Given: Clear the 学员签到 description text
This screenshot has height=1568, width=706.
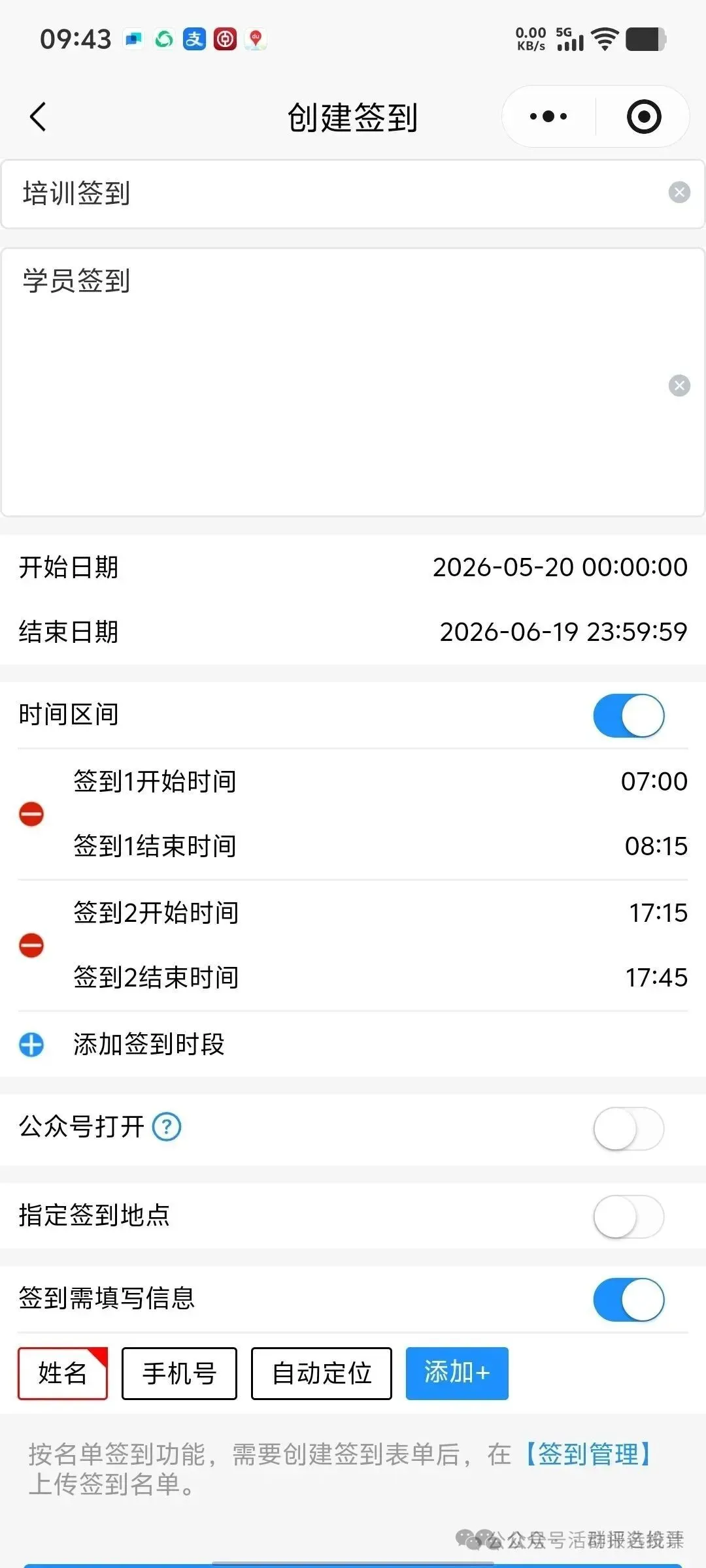Looking at the screenshot, I should point(679,385).
